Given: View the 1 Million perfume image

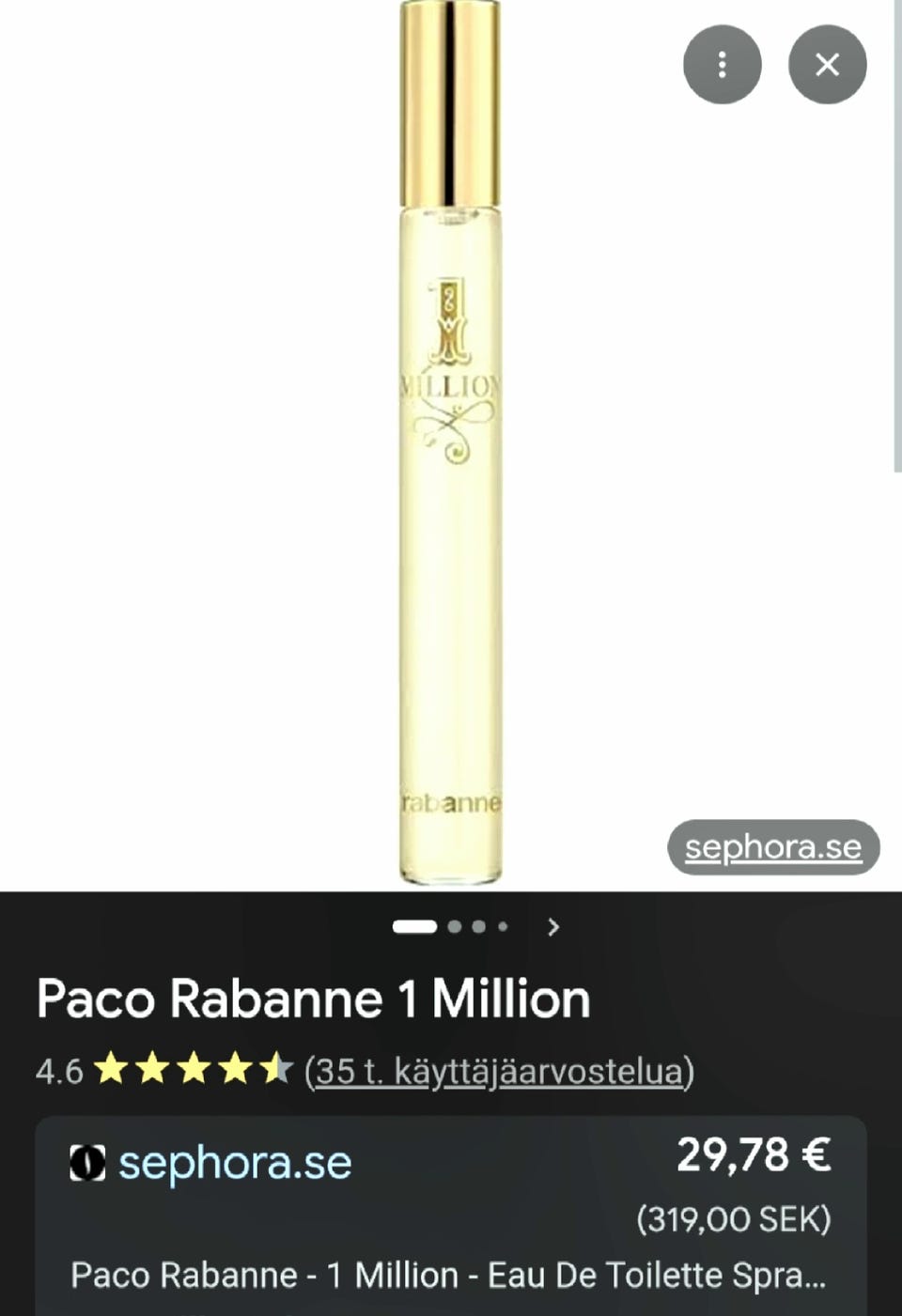Looking at the screenshot, I should click(450, 441).
